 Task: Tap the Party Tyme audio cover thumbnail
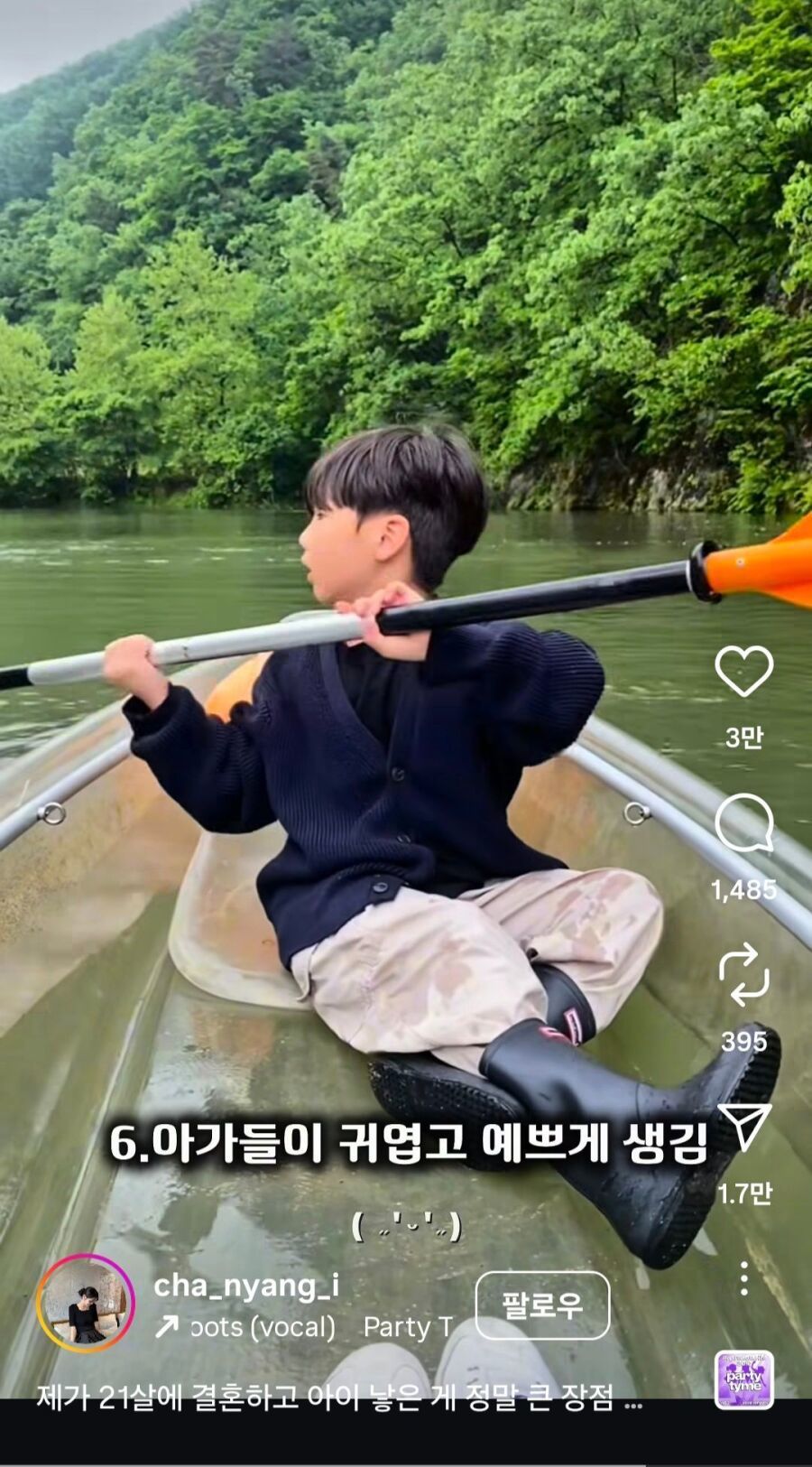tap(743, 1380)
